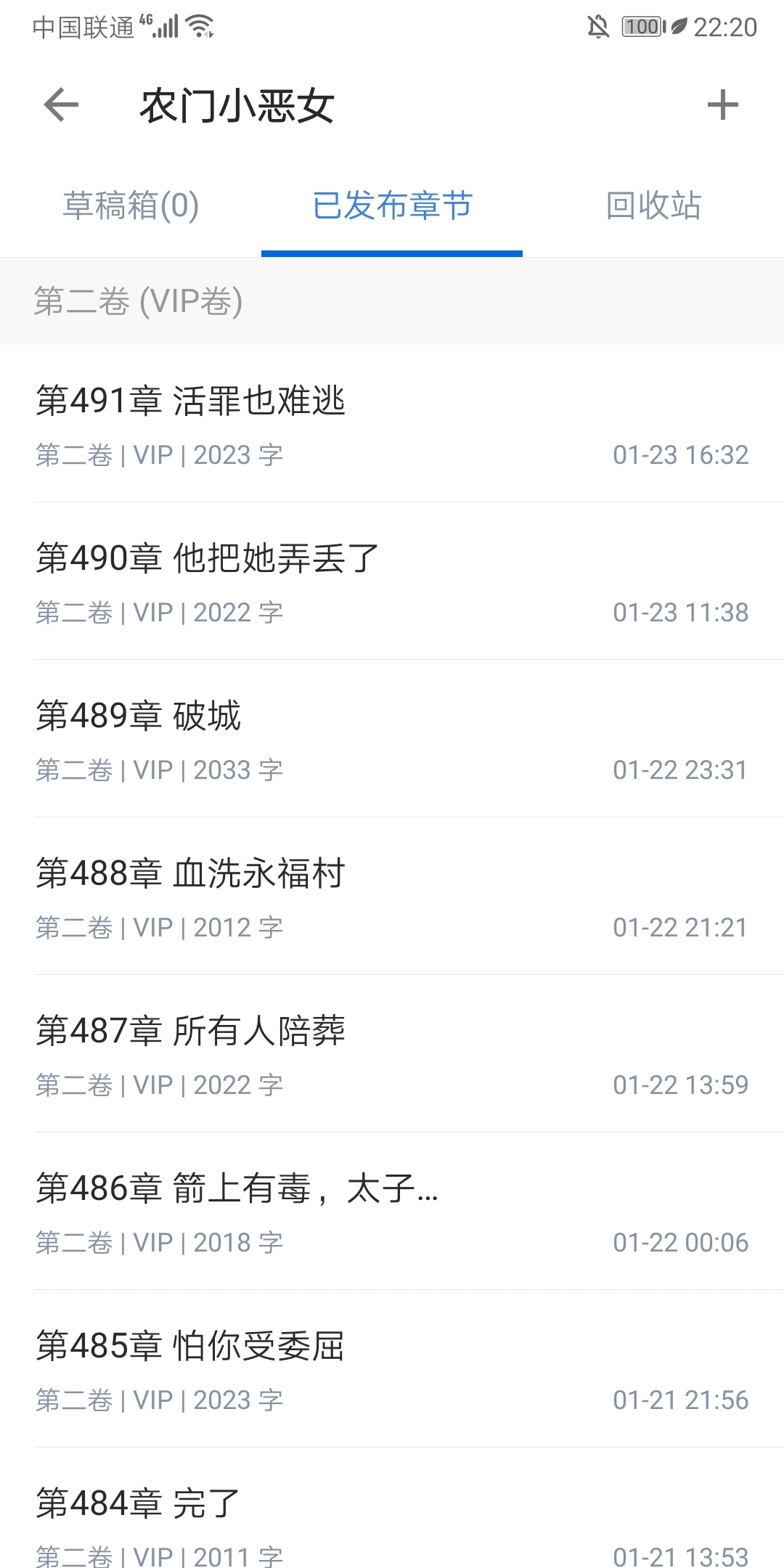Open the 回收站 tab
Screen dimensions: 784x1568
tap(653, 205)
